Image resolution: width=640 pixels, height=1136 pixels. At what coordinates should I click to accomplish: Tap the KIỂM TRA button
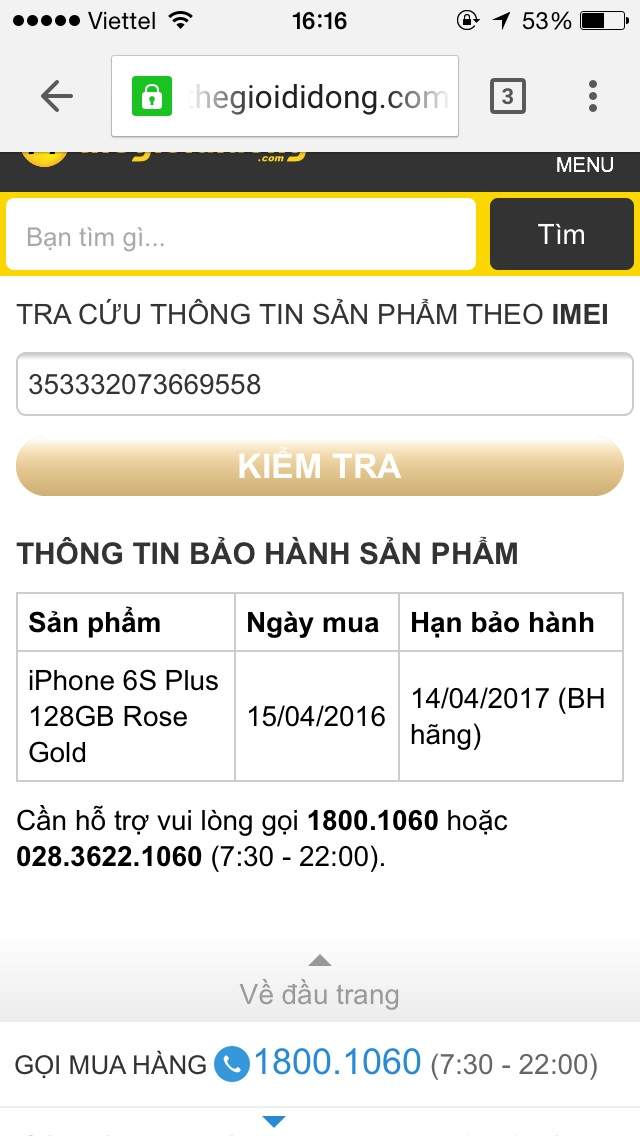(320, 466)
